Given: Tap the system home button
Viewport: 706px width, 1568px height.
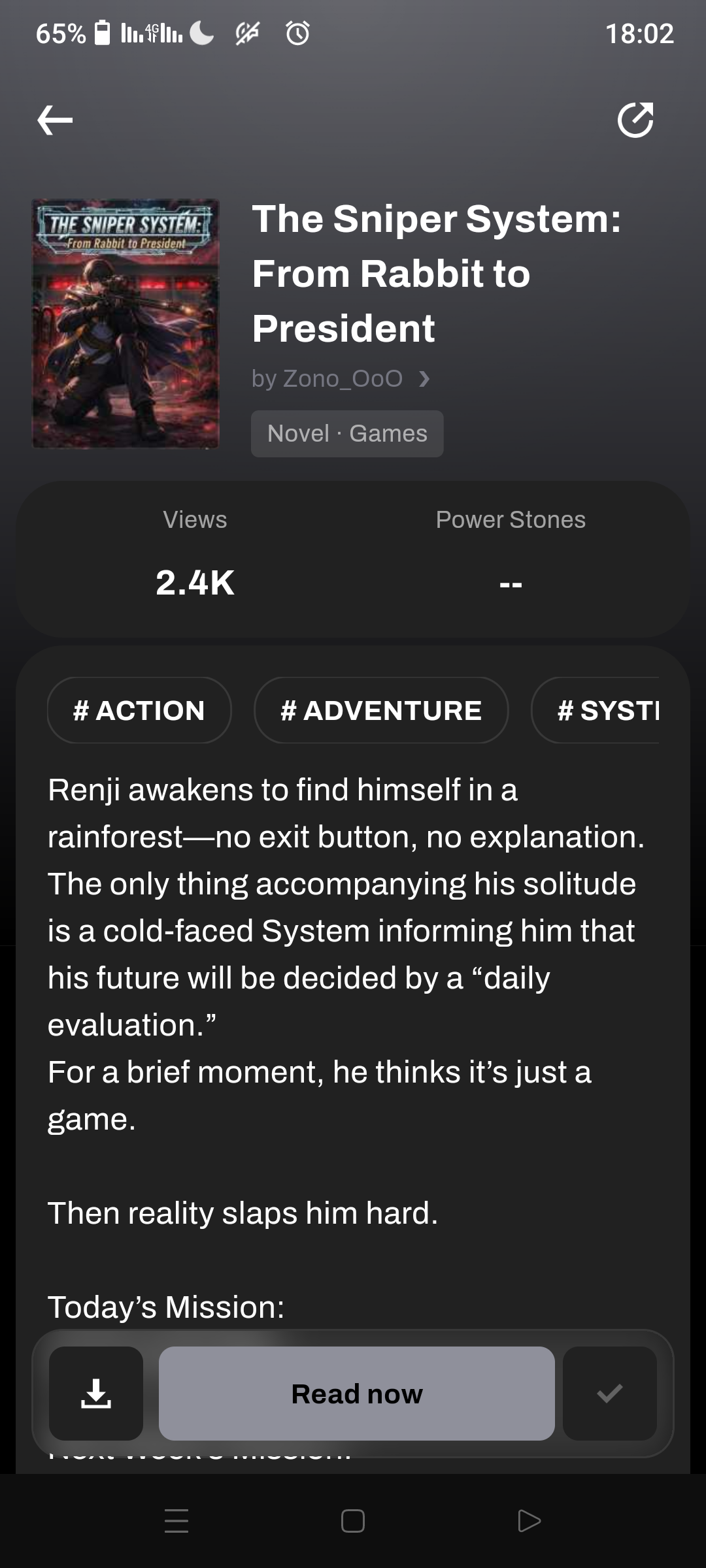Looking at the screenshot, I should 353,1521.
